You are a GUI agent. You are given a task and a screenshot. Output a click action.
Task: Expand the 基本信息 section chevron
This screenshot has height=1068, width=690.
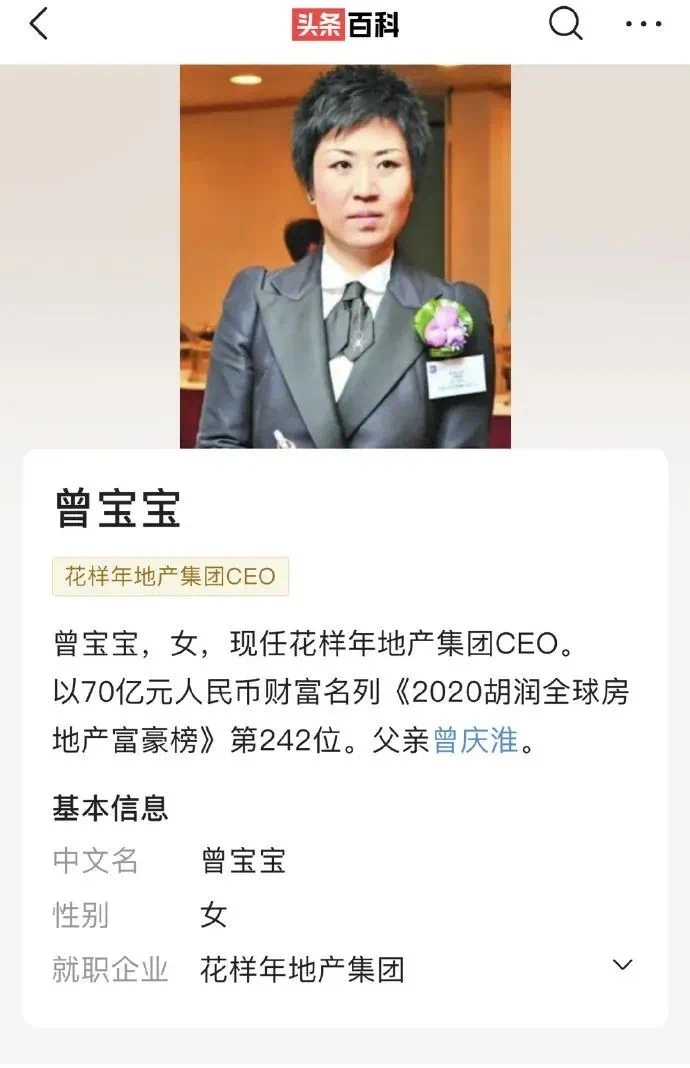622,965
